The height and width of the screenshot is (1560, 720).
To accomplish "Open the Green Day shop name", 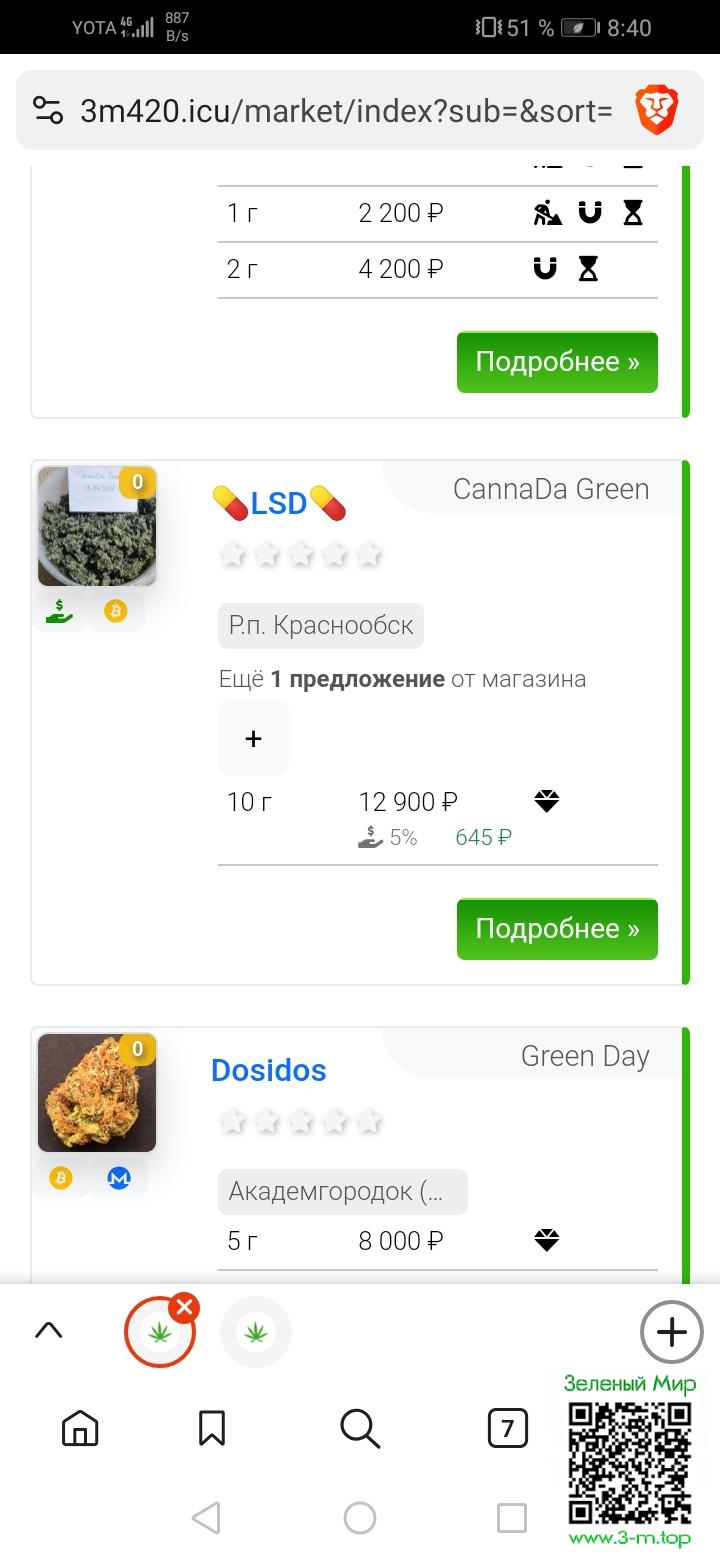I will pyautogui.click(x=584, y=1056).
